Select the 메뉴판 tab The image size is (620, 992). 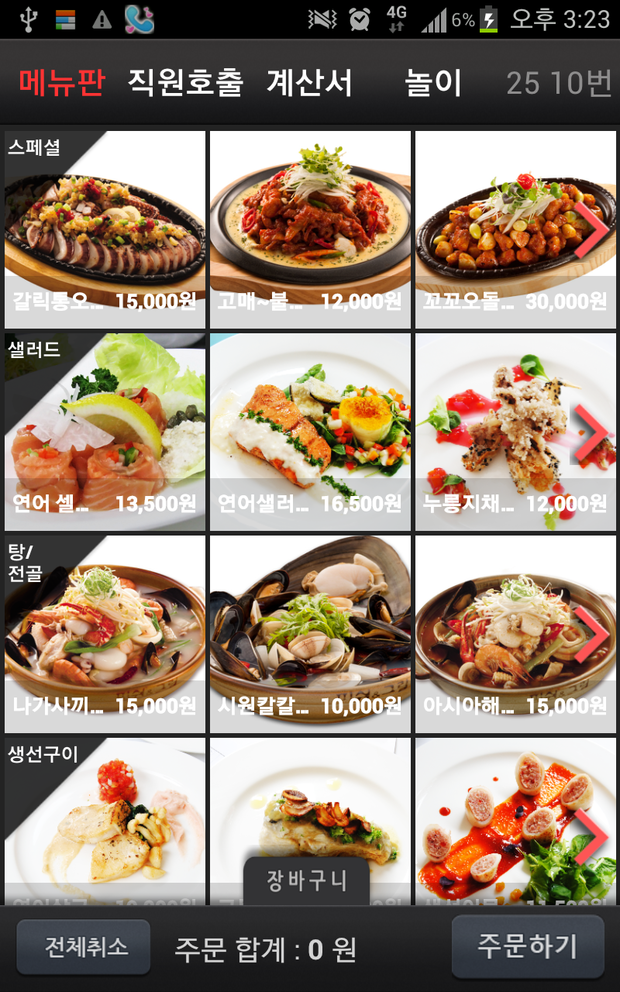tap(61, 83)
